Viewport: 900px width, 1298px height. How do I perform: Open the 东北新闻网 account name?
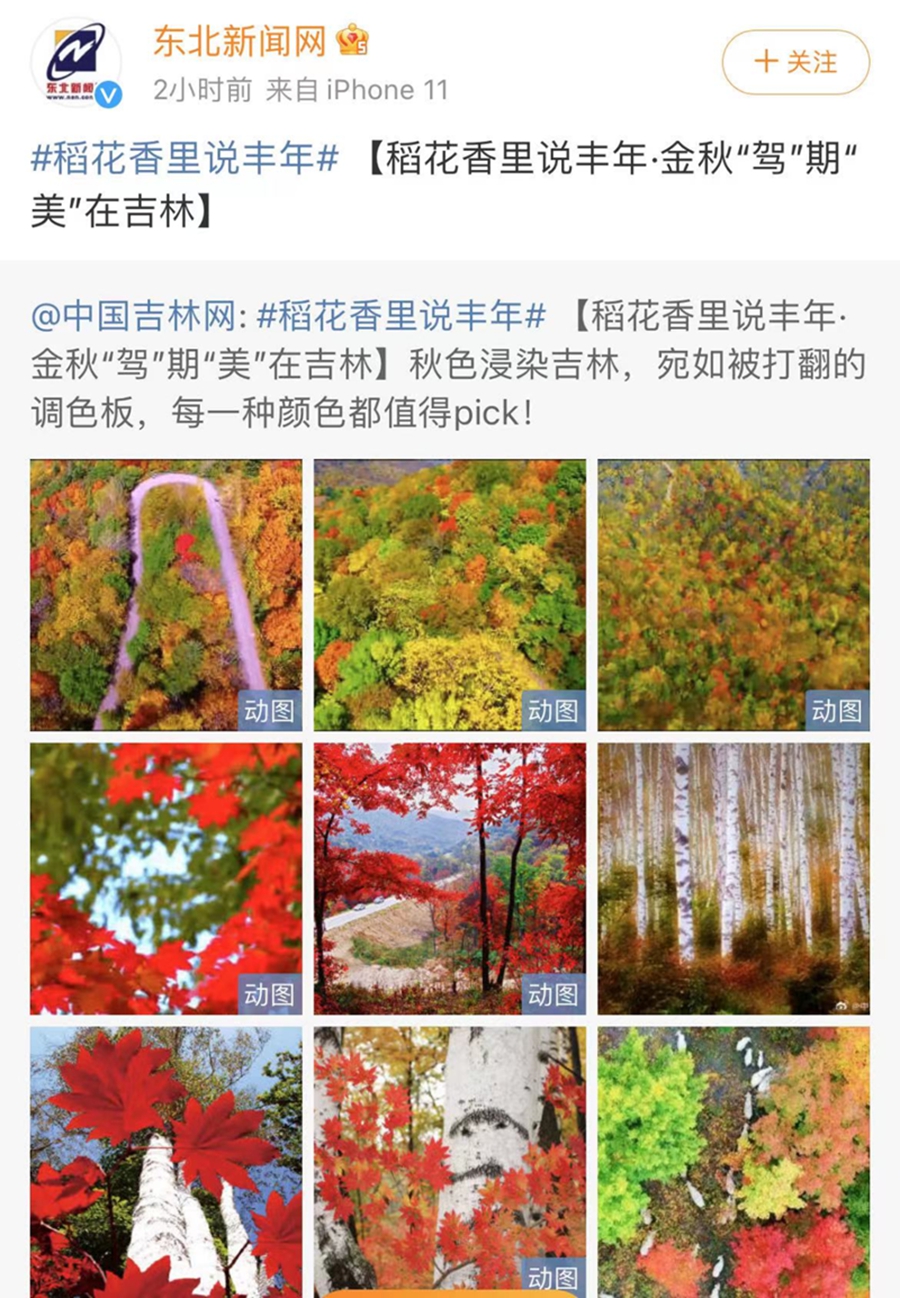[x=240, y=41]
